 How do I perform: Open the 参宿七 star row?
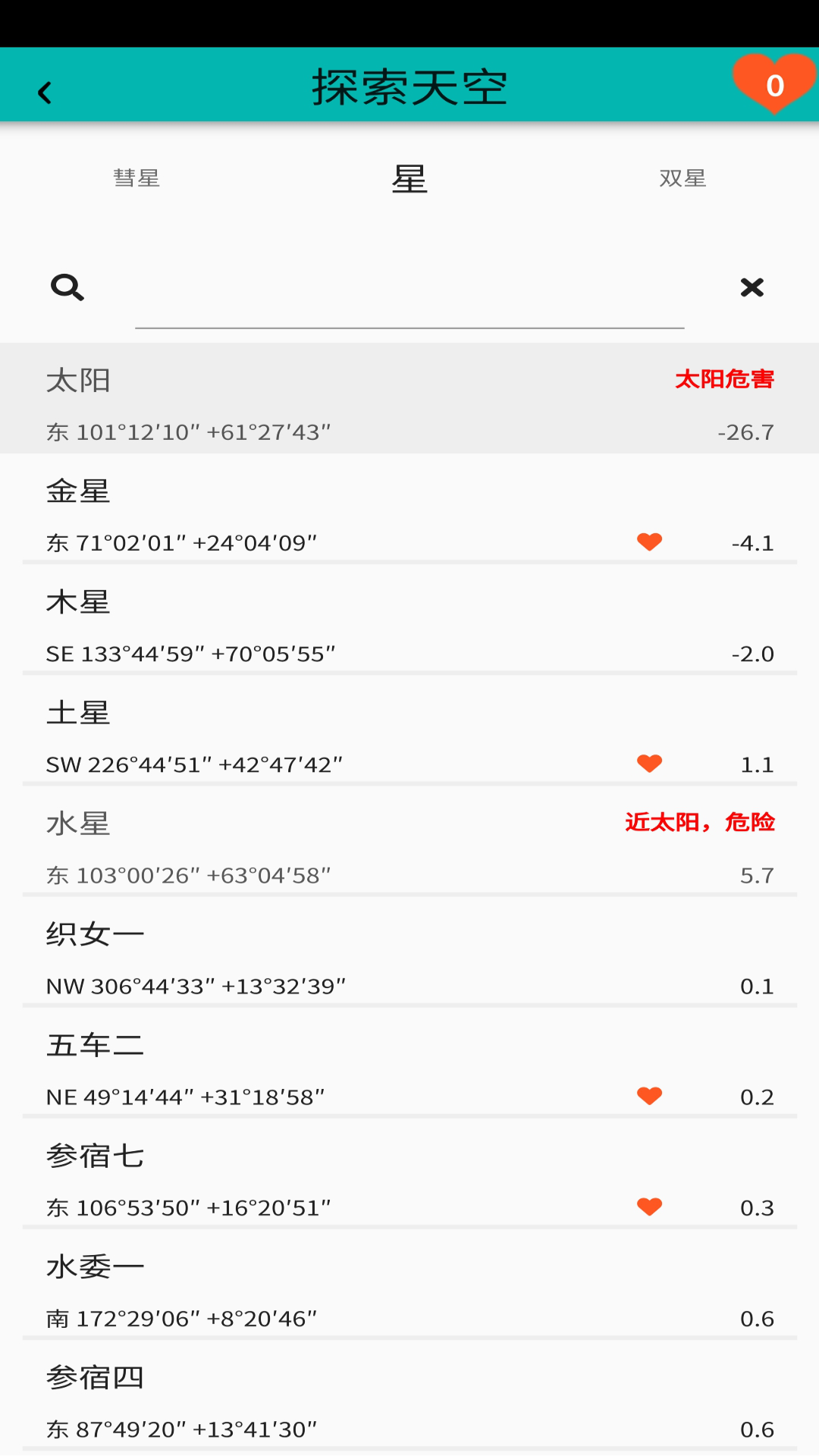point(409,1173)
